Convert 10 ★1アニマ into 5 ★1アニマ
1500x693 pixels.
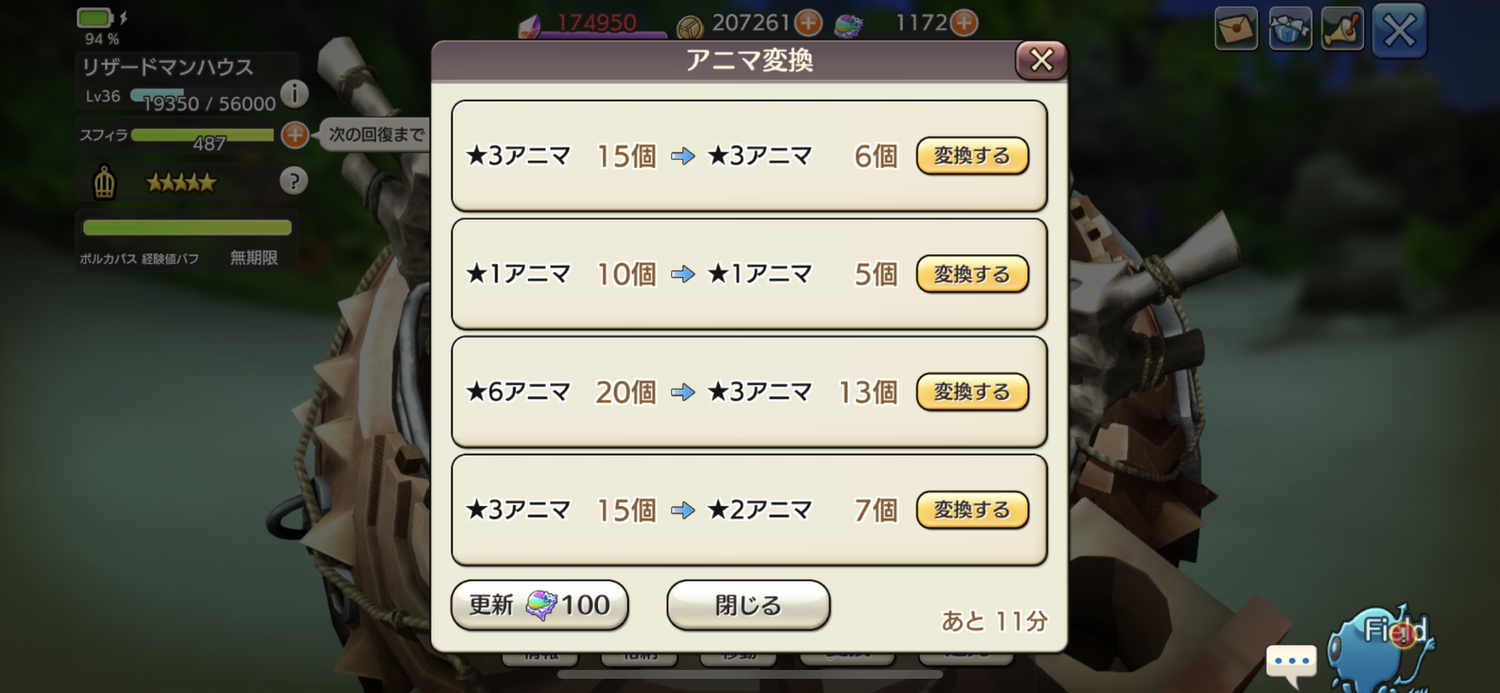point(972,274)
